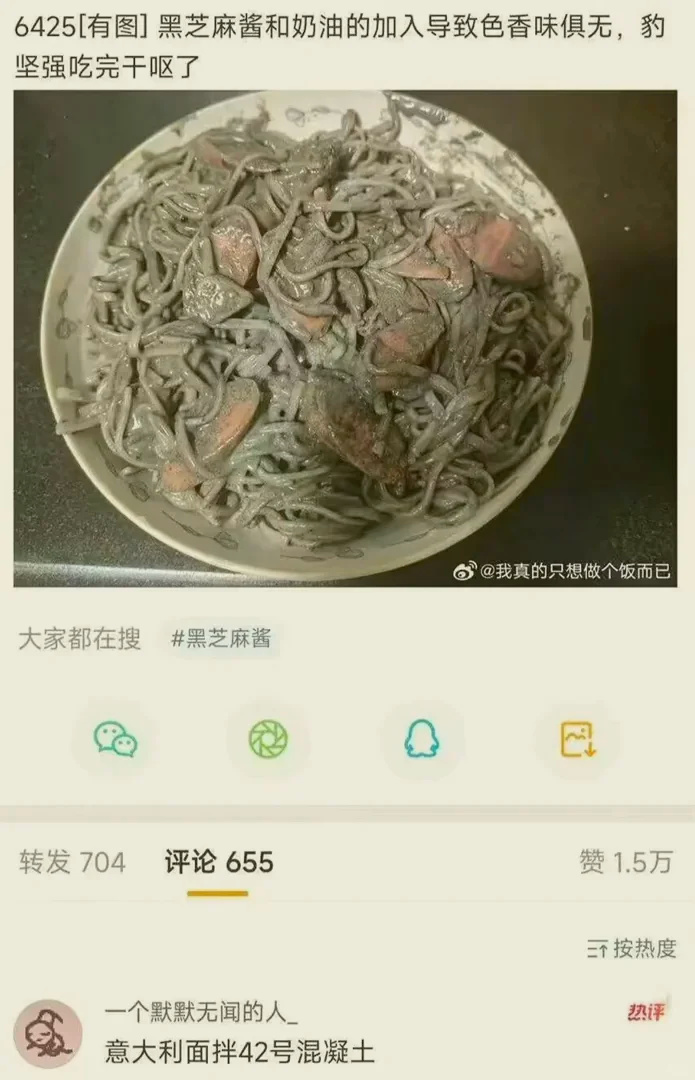Screen dimensions: 695x1080
Task: Select the 评论 655 tab
Action: click(219, 862)
